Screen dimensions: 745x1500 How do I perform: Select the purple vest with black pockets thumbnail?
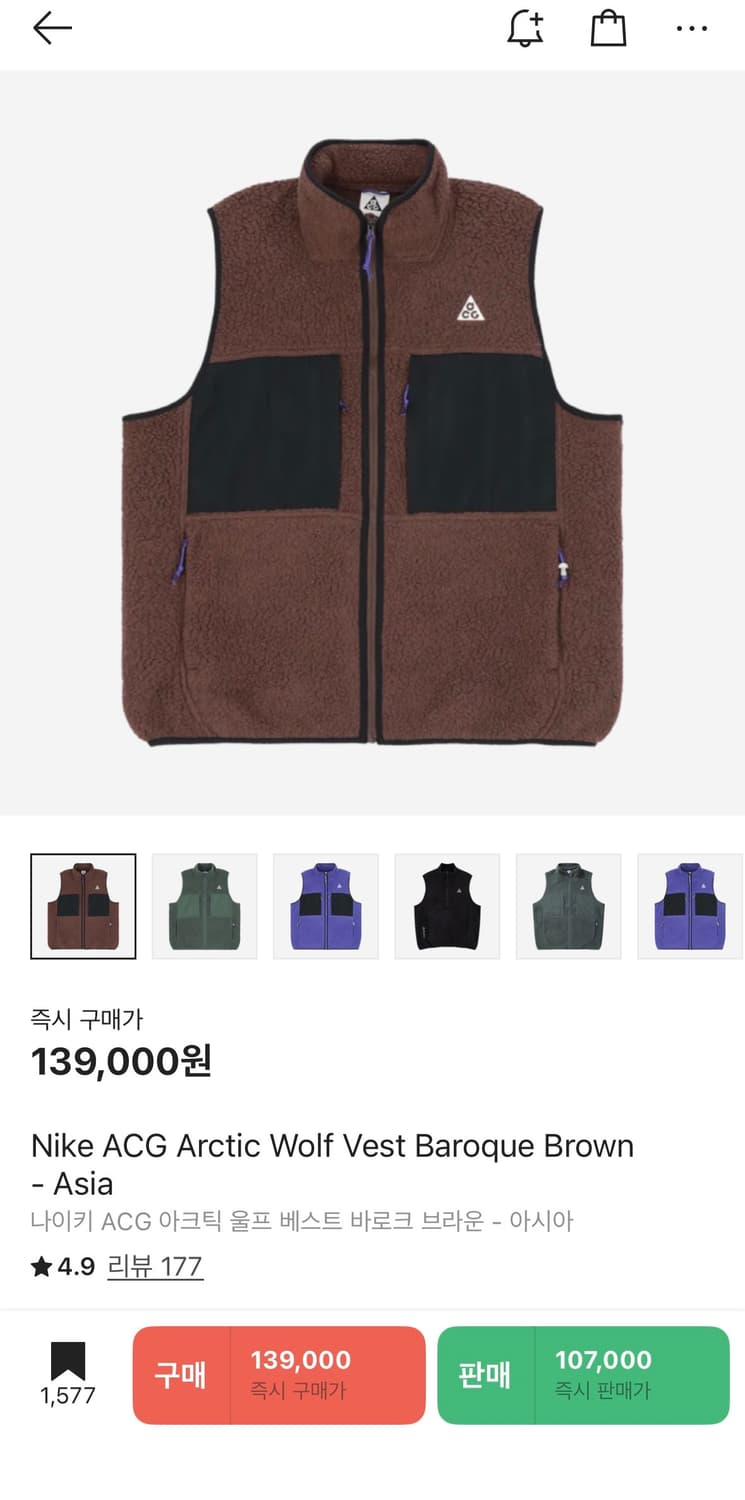pyautogui.click(x=326, y=905)
